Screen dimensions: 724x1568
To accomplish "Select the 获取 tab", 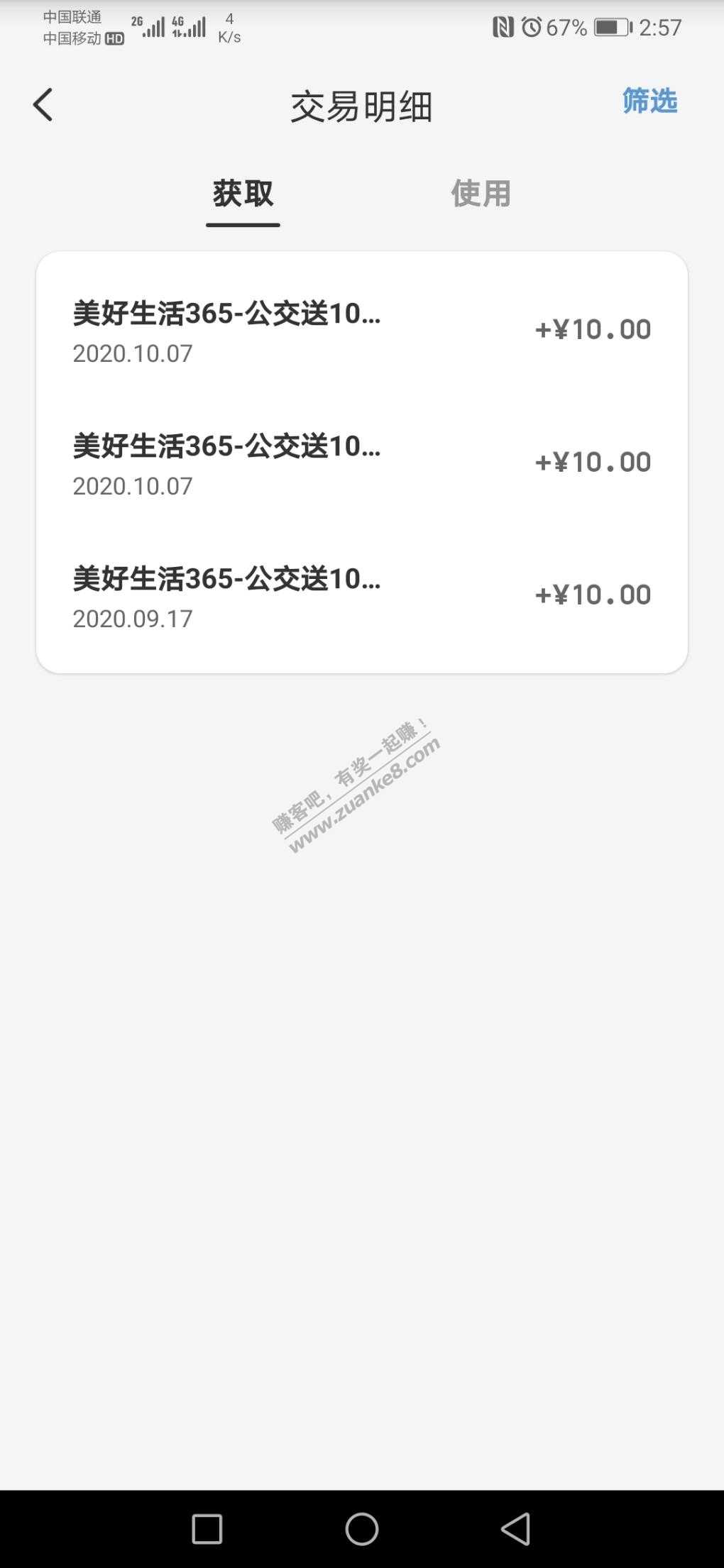I will pos(243,193).
